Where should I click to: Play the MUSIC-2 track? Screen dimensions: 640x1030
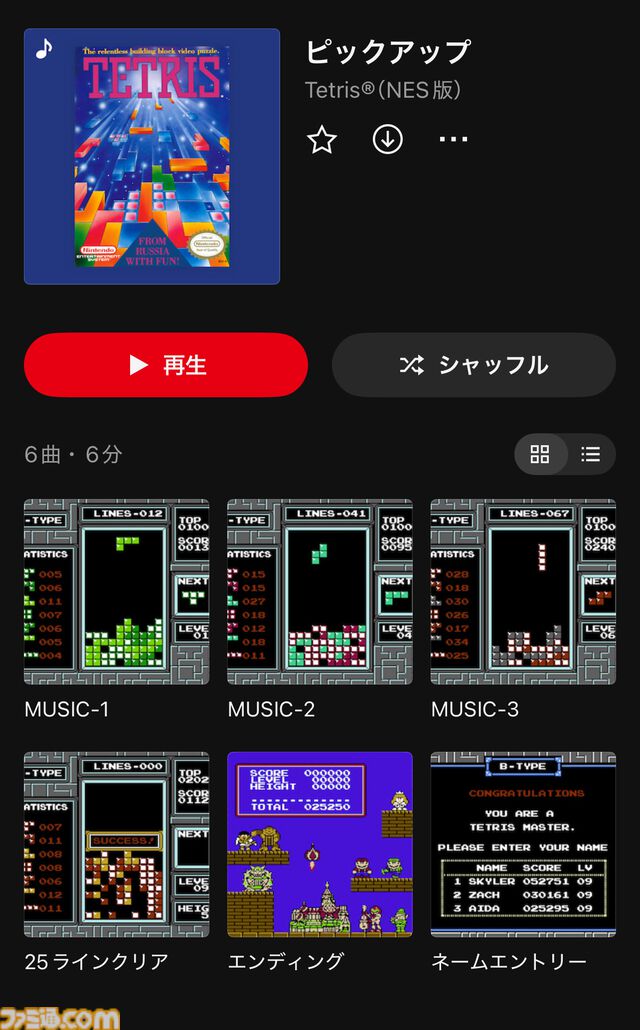coord(320,592)
